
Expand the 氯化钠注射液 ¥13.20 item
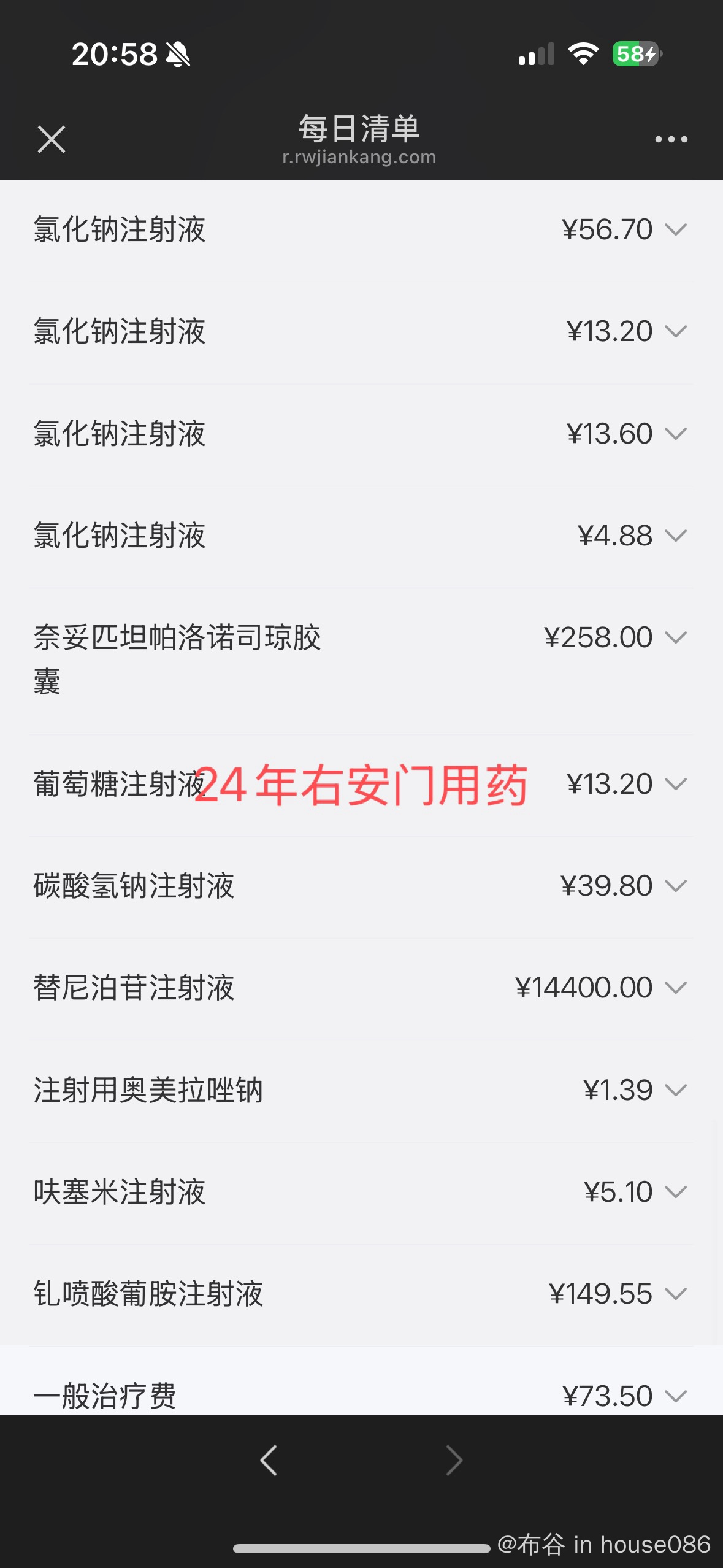point(361,333)
